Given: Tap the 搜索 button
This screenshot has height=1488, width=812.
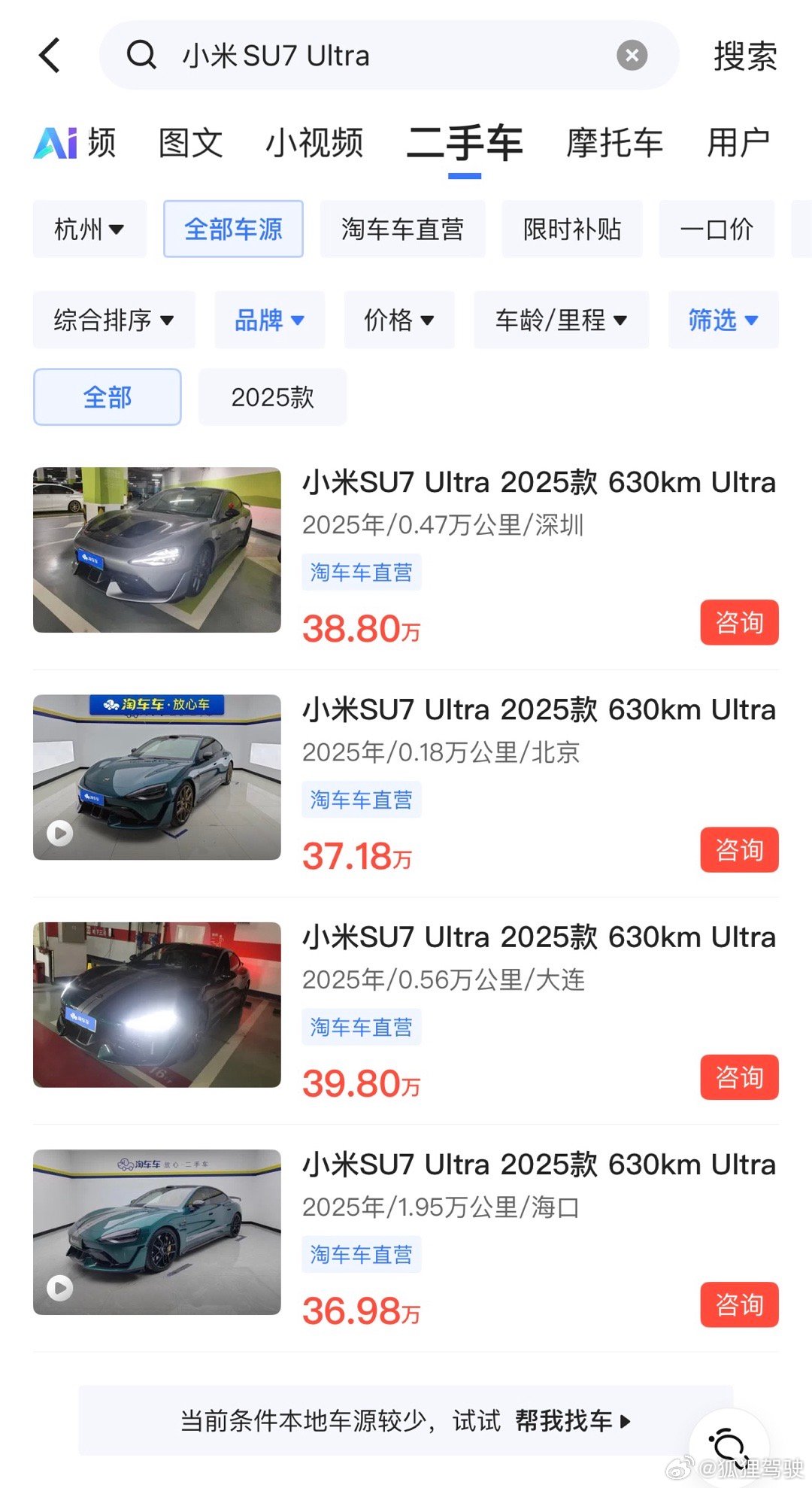Looking at the screenshot, I should [744, 56].
